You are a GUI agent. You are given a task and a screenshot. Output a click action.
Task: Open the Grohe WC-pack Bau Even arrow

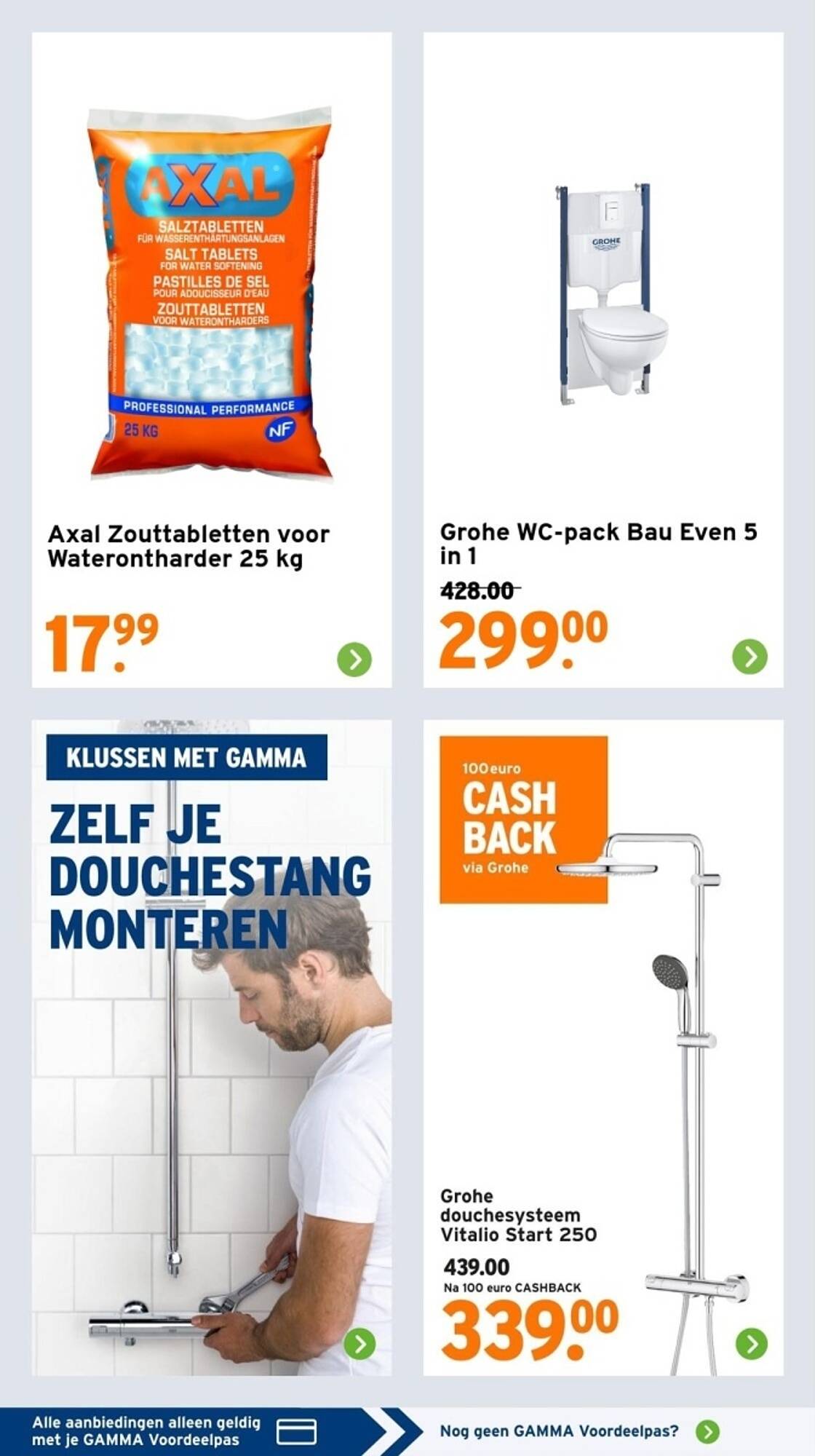coord(750,657)
